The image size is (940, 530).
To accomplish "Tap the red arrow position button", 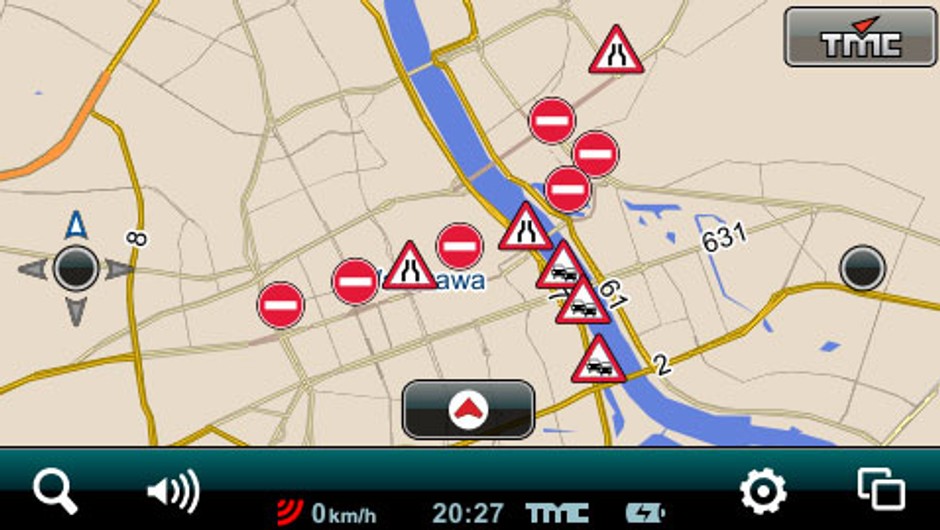I will click(468, 409).
